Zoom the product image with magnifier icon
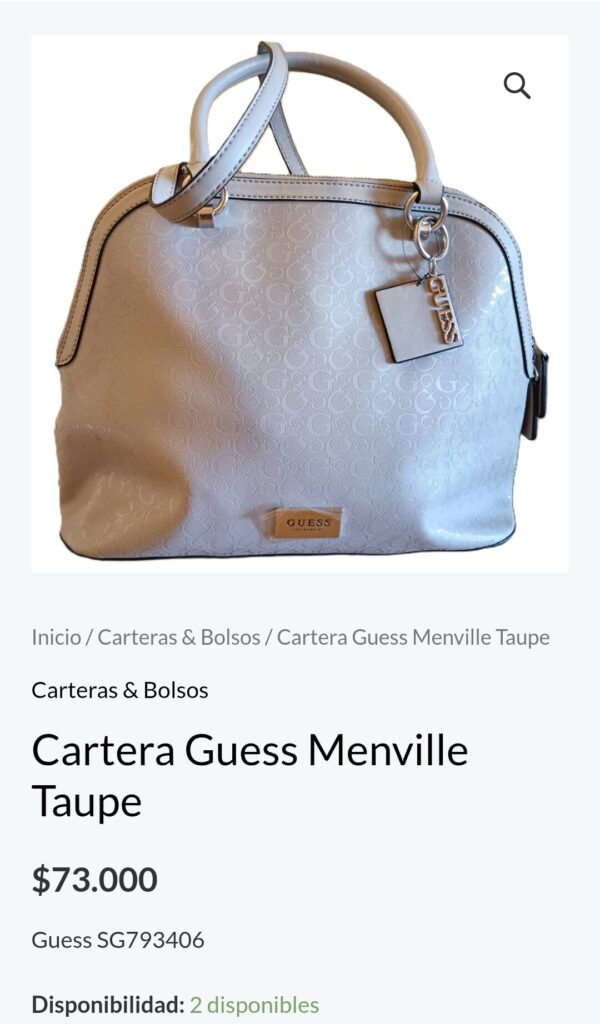Viewport: 600px width, 1024px height. point(516,86)
